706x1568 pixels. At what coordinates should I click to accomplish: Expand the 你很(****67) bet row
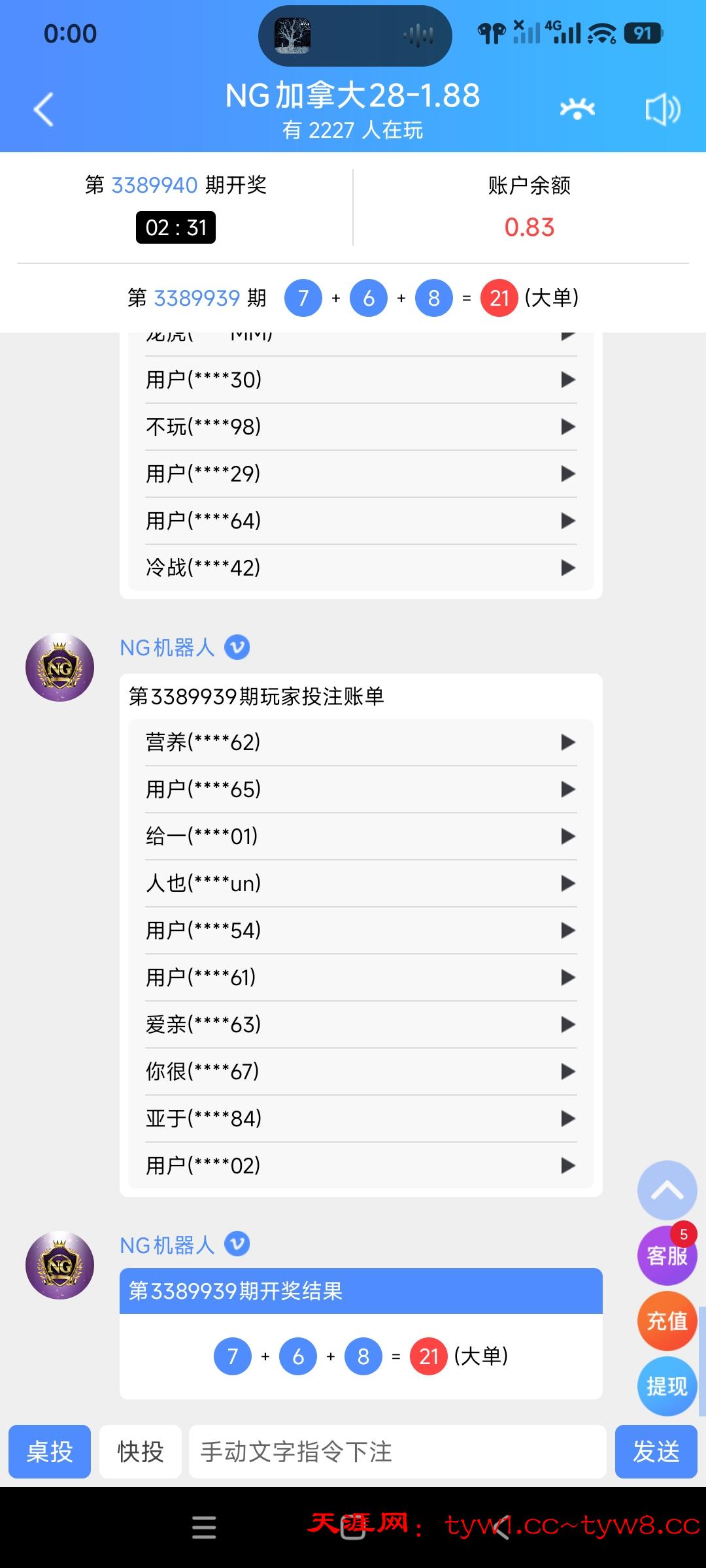567,1071
